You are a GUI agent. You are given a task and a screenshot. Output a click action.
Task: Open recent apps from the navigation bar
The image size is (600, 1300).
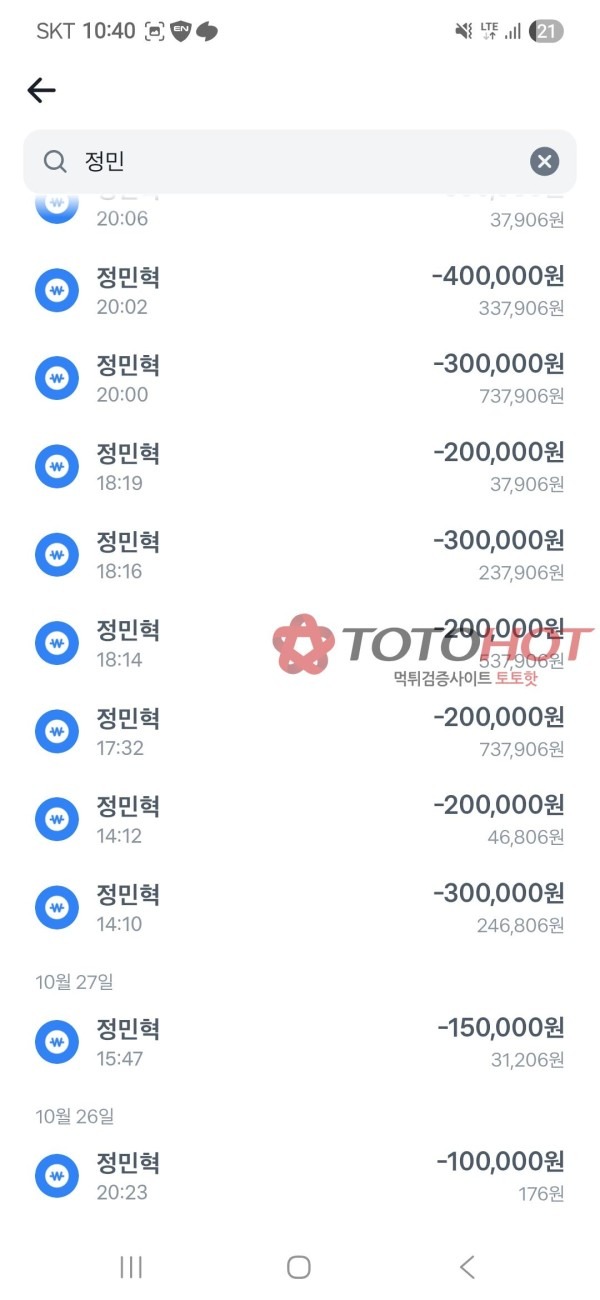pos(131,1267)
